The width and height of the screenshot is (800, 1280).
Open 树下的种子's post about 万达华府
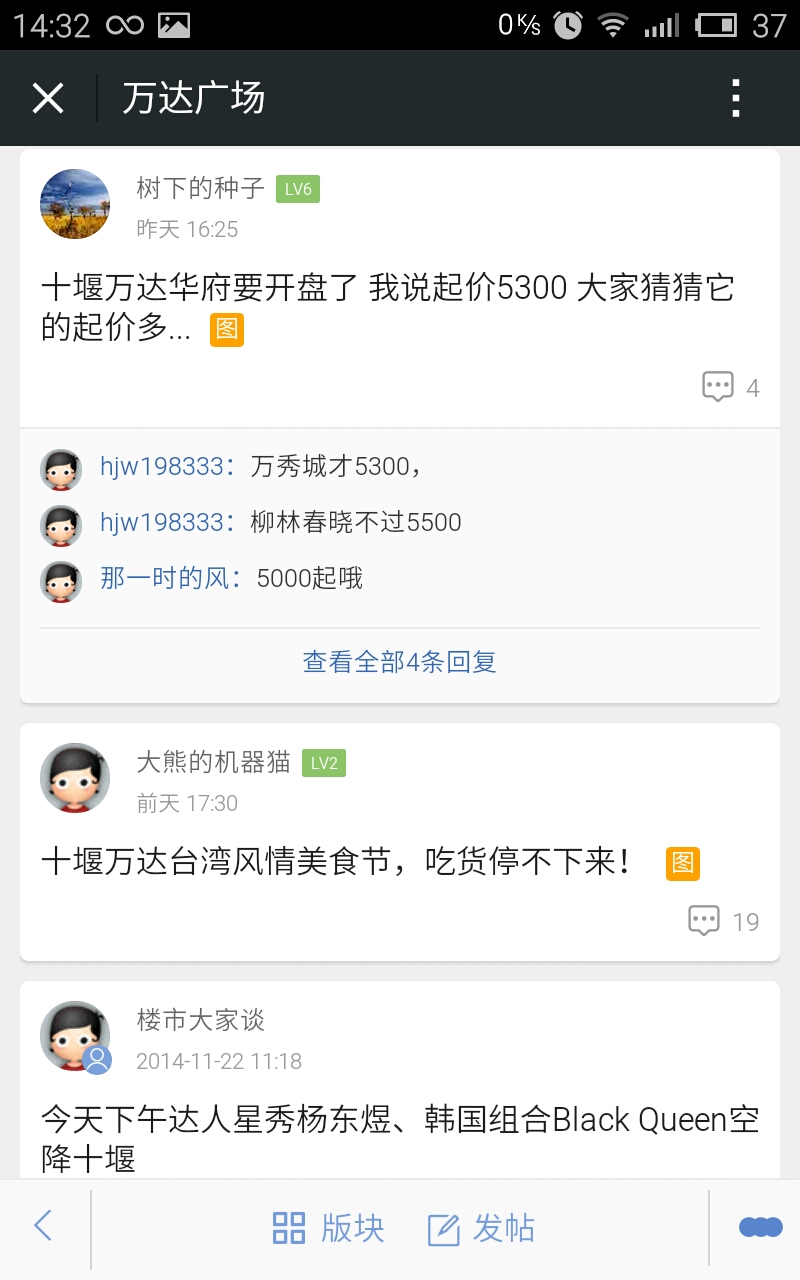(x=388, y=308)
